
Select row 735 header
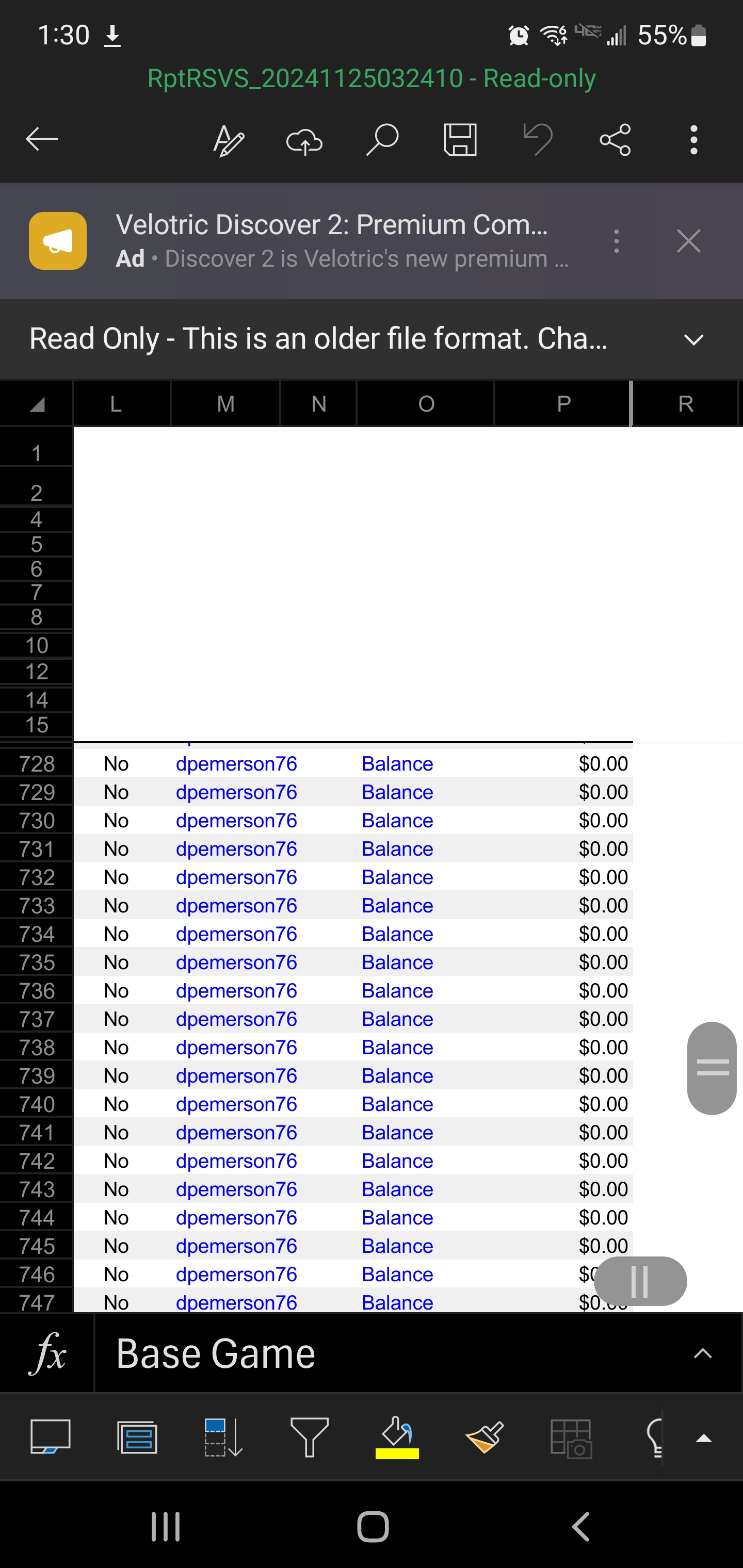click(x=37, y=962)
